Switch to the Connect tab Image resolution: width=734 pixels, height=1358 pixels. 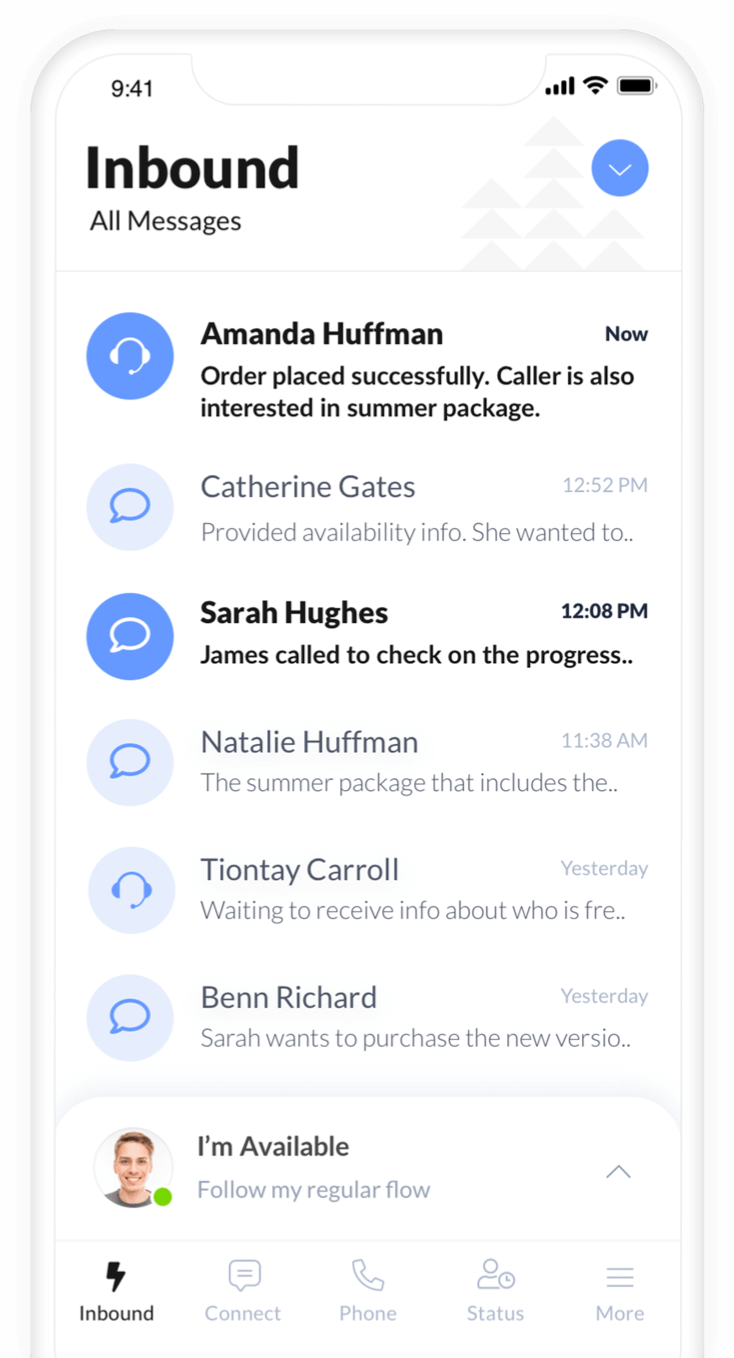(x=243, y=1292)
